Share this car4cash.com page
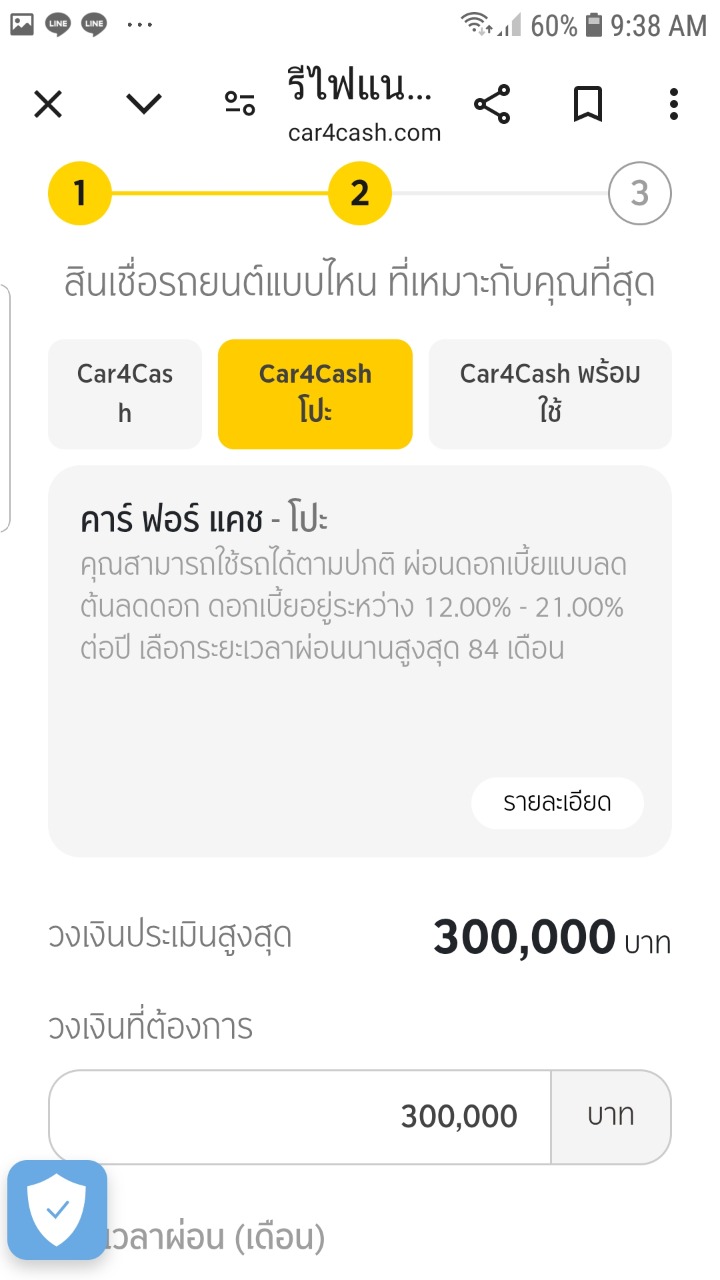 tap(491, 104)
